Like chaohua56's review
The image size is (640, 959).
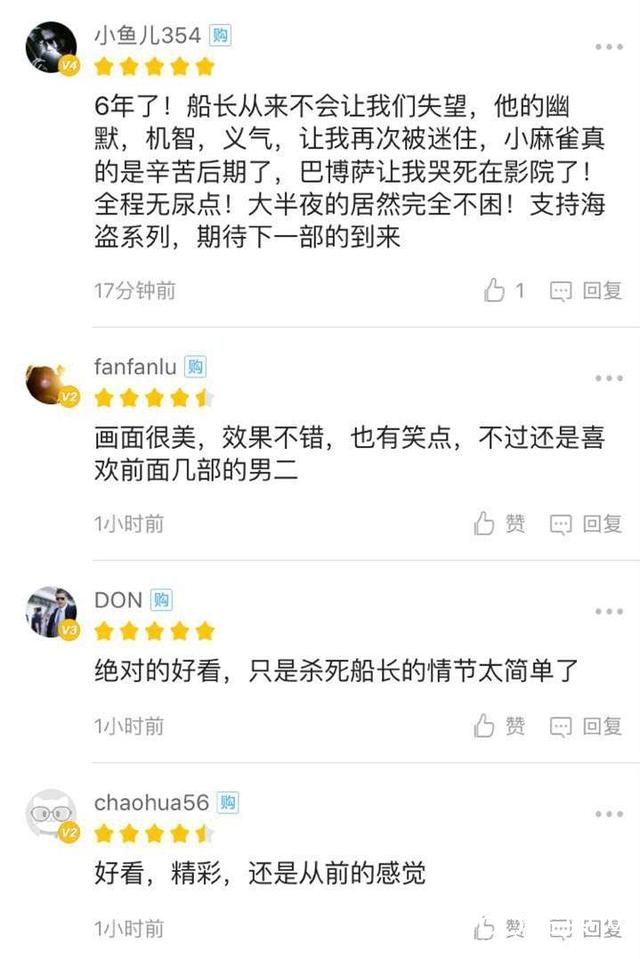pos(499,929)
